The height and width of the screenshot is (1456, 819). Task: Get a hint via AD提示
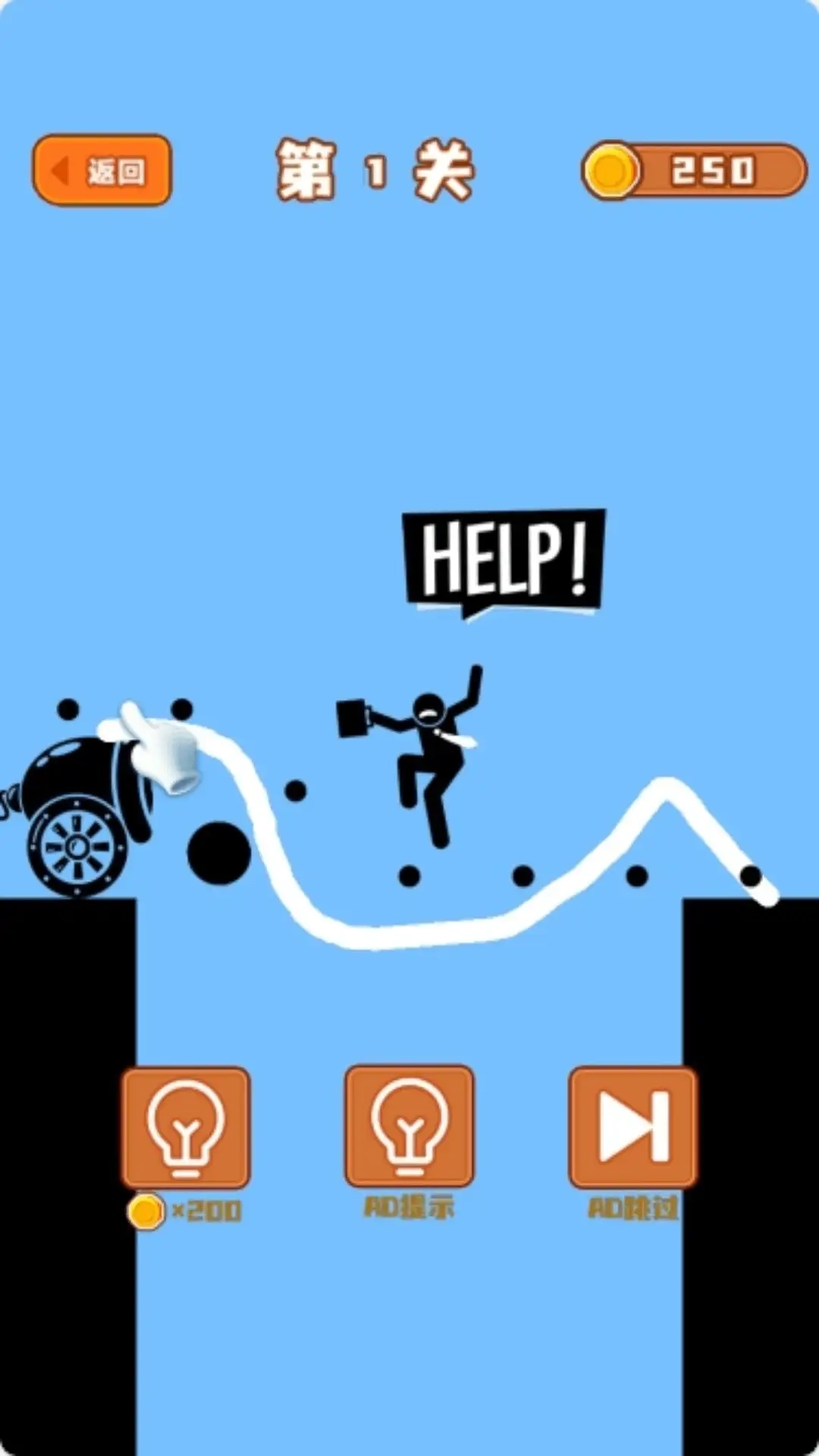coord(409,1126)
